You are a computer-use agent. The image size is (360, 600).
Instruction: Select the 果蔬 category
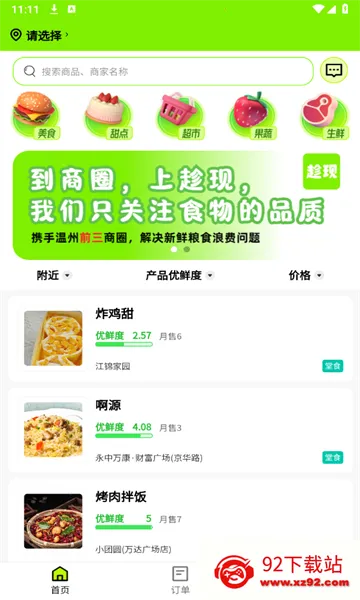tap(252, 115)
